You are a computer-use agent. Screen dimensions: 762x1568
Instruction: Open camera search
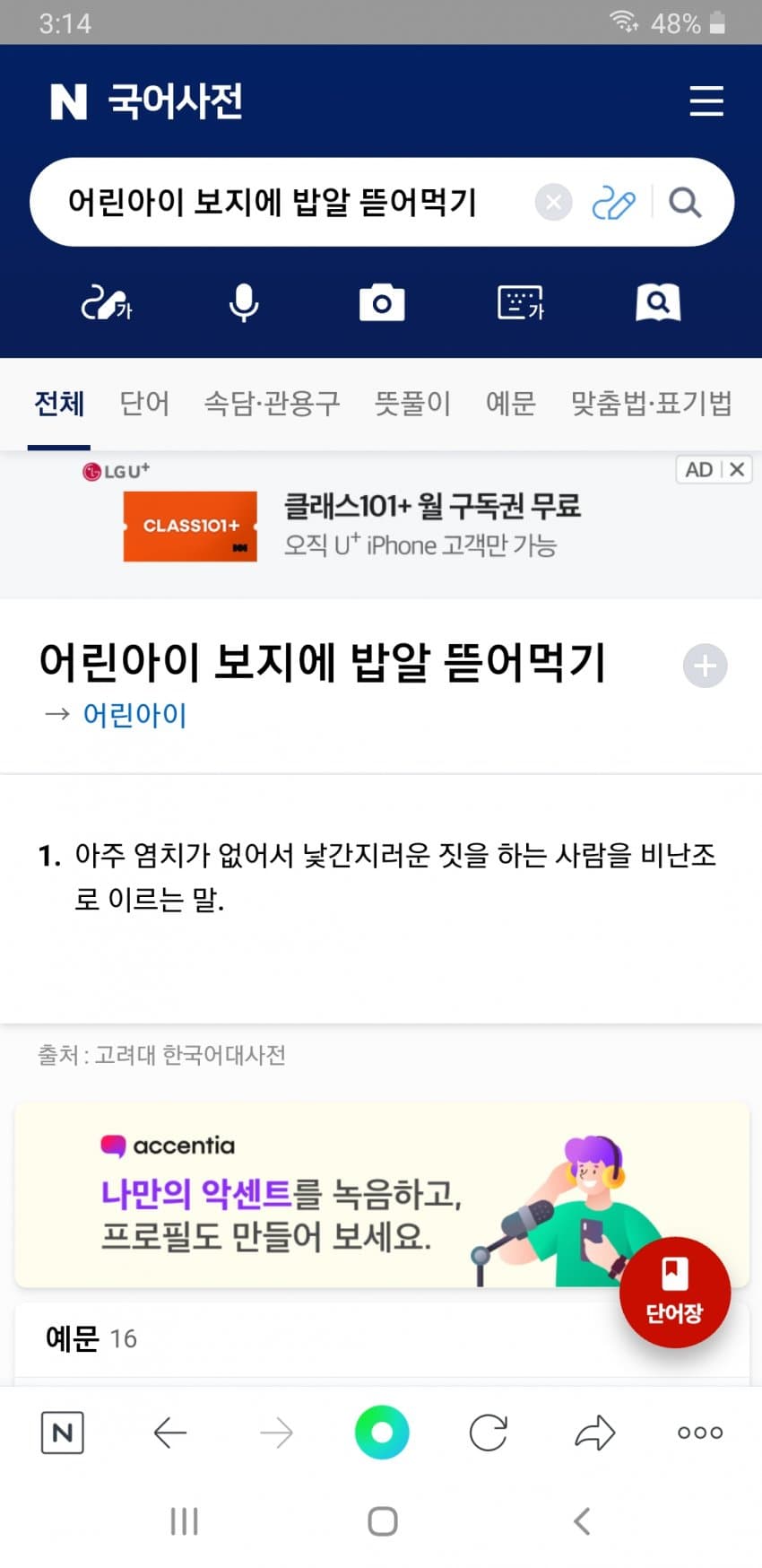tap(382, 303)
